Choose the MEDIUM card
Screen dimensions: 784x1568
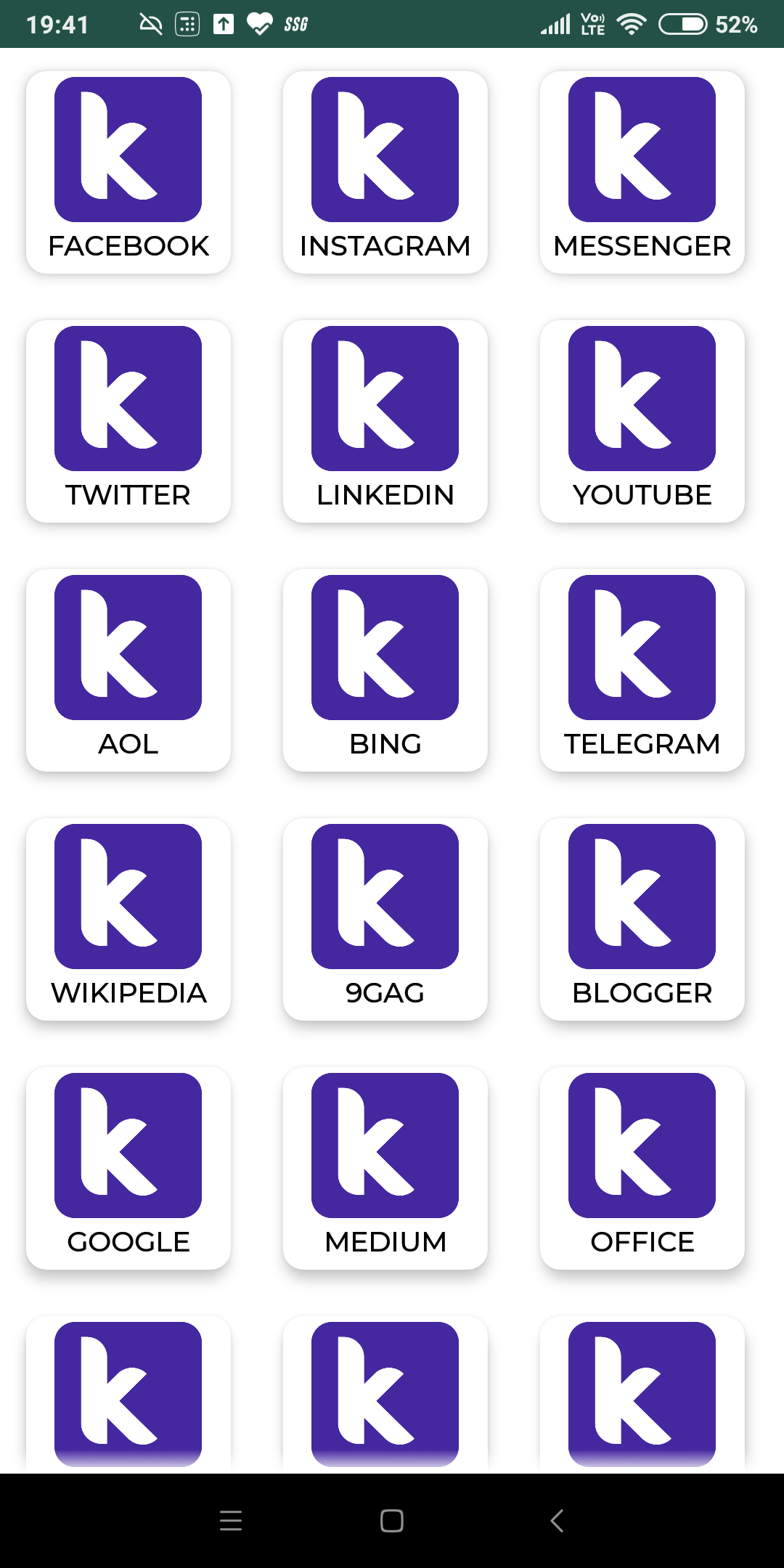(385, 1168)
